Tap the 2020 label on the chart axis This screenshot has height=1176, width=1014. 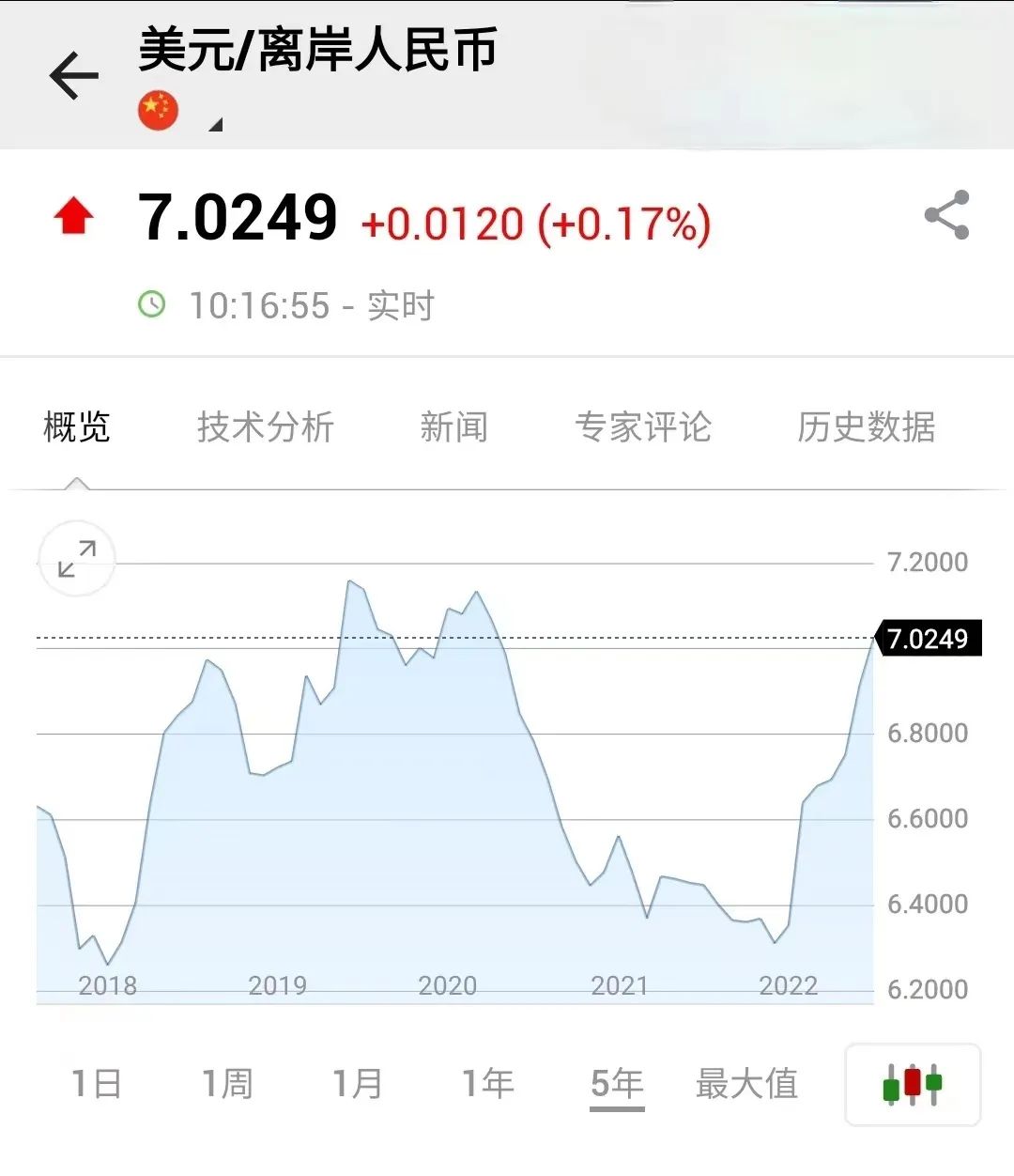pos(448,986)
